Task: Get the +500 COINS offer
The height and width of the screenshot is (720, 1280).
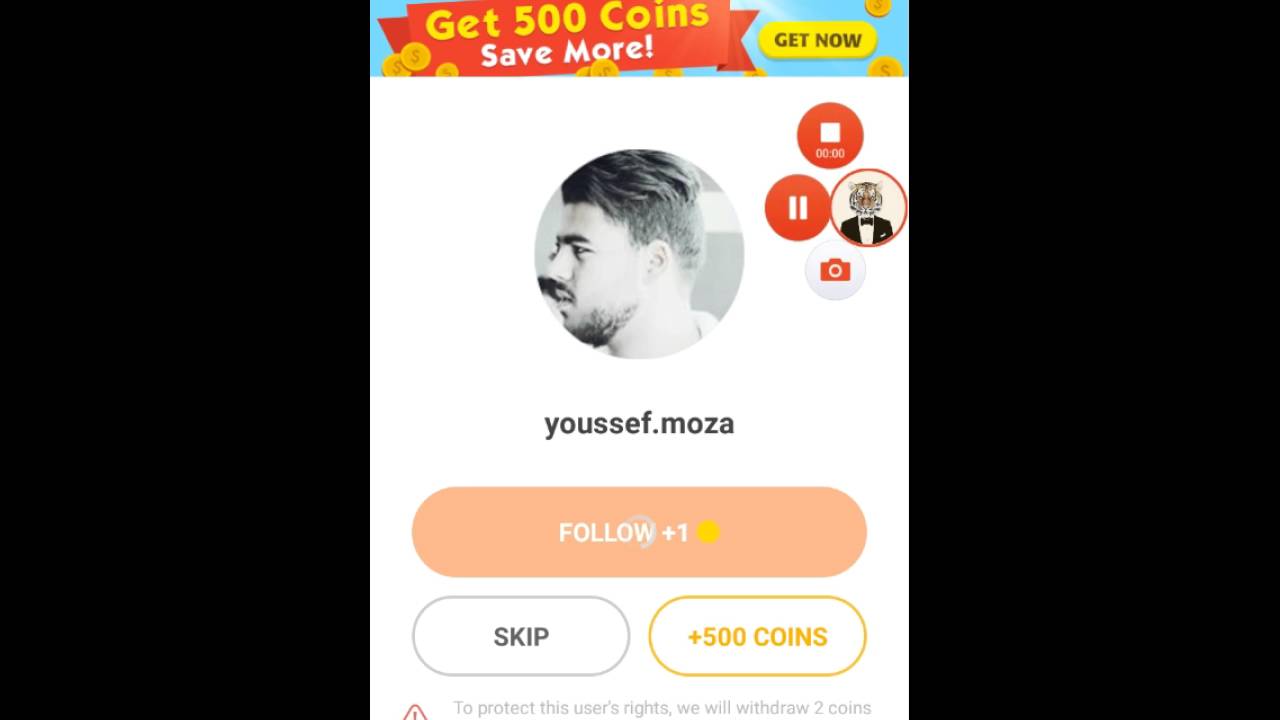Action: (x=757, y=637)
